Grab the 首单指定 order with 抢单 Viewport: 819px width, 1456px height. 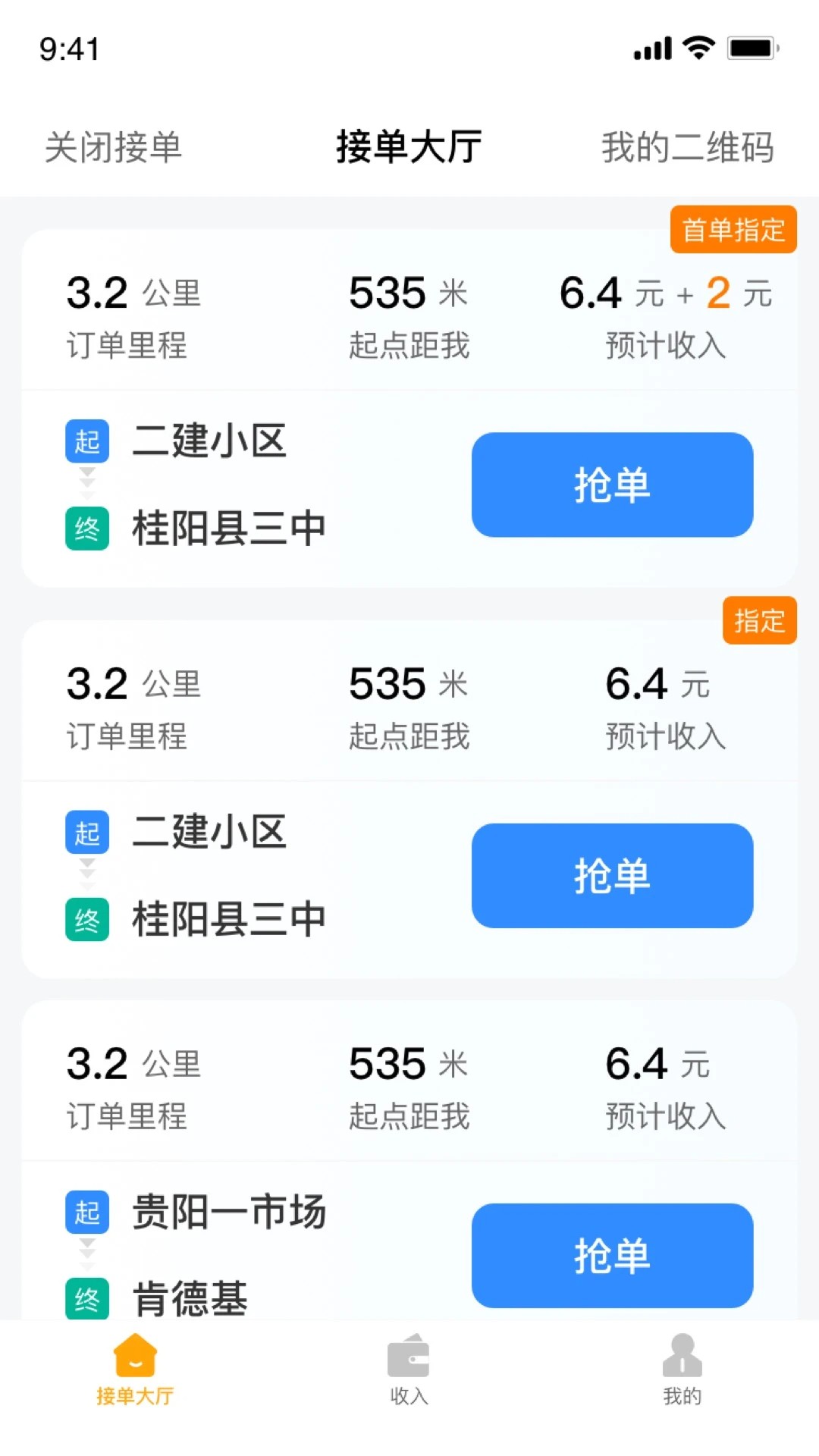612,485
